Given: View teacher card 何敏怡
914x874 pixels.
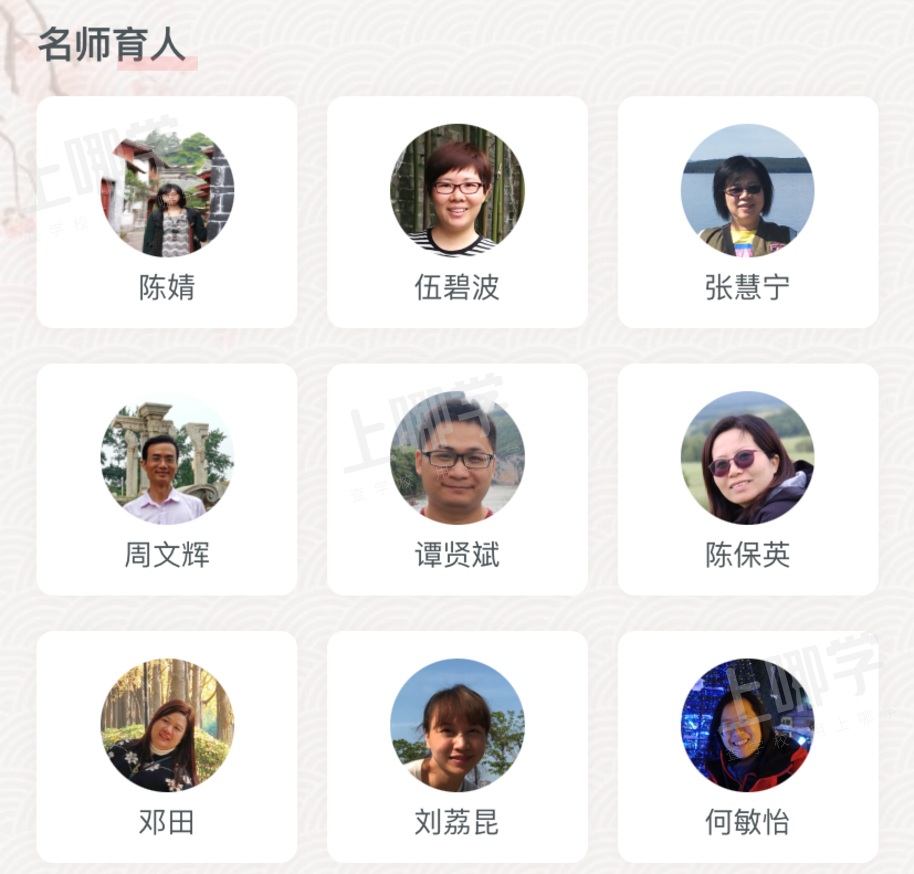Looking at the screenshot, I should pos(747,746).
